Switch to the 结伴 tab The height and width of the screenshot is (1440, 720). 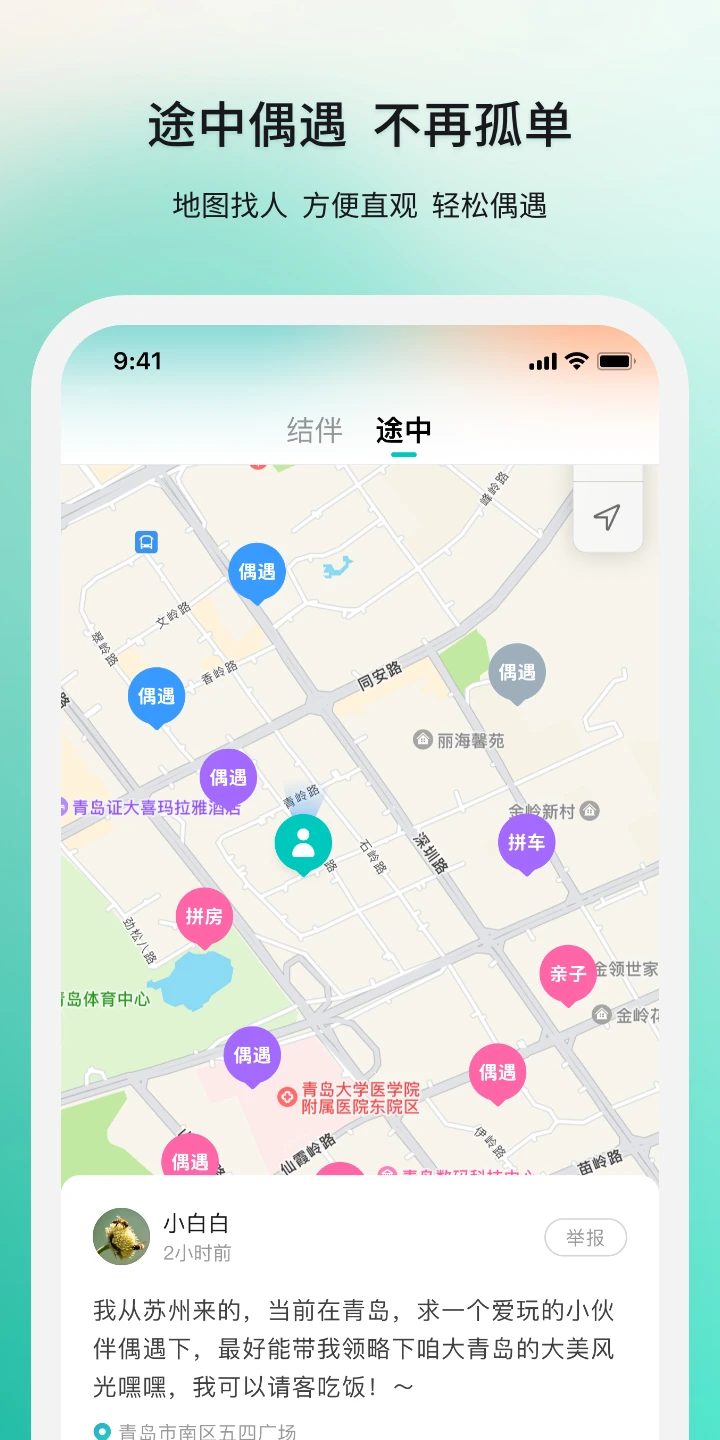coord(314,431)
